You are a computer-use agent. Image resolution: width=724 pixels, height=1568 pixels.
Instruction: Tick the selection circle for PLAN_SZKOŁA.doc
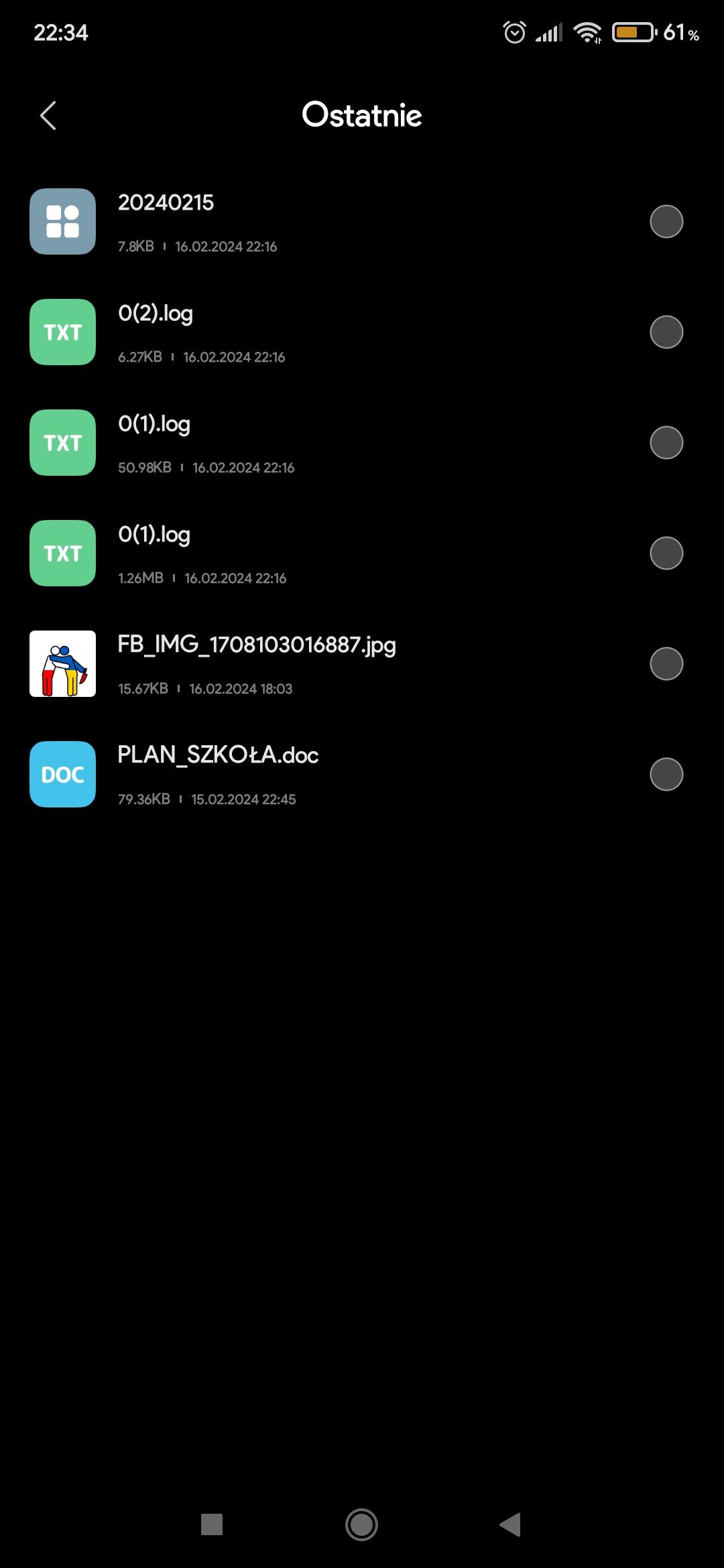point(666,775)
